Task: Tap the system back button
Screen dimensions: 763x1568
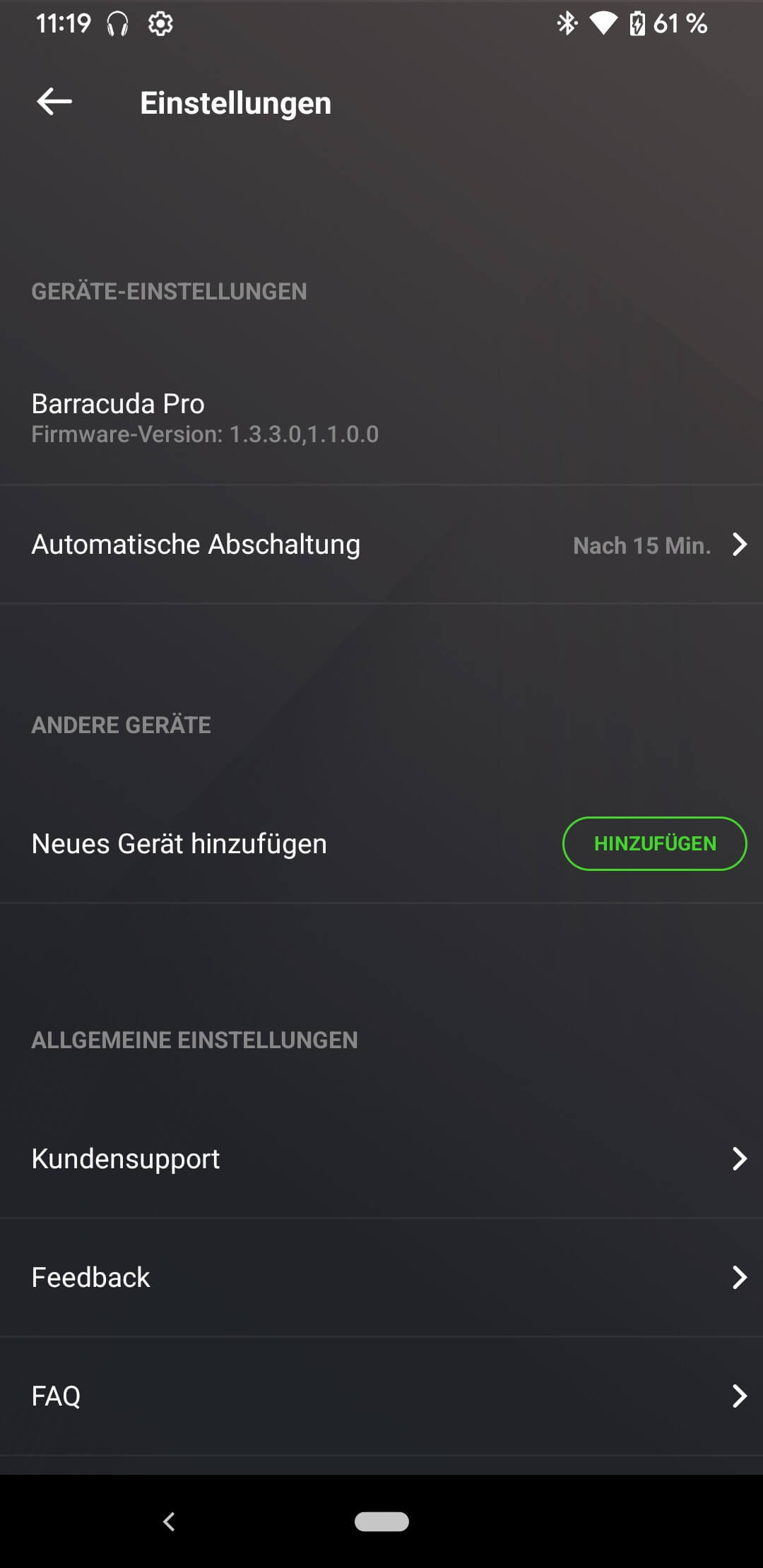Action: coord(169,1521)
